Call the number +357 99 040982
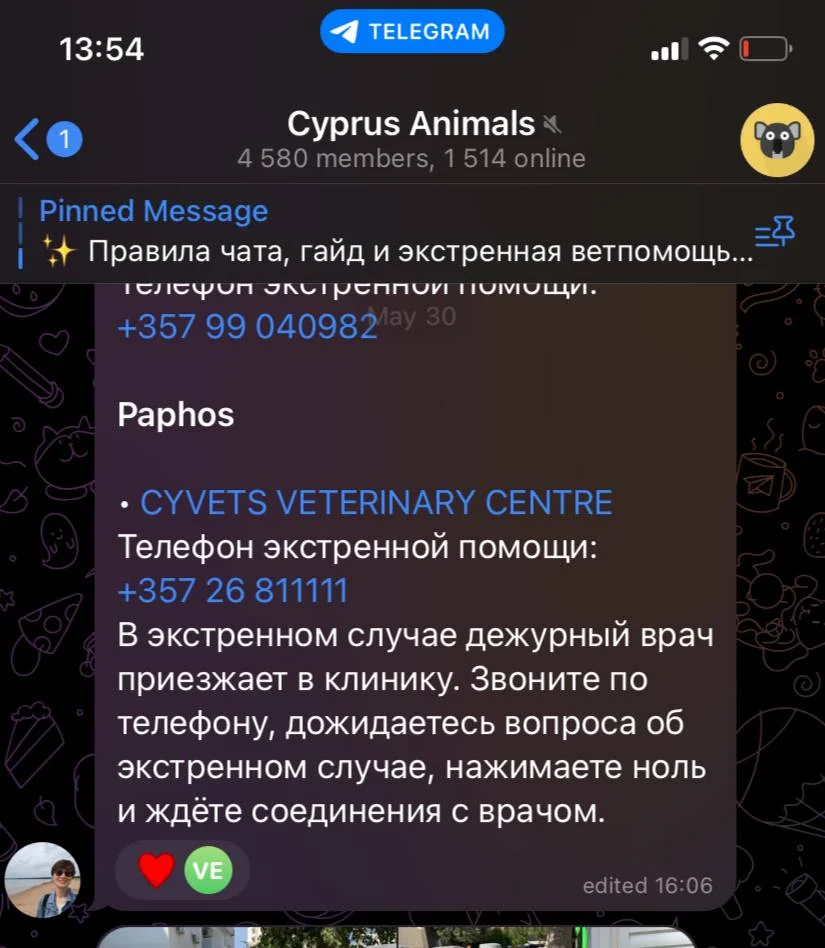Viewport: 825px width, 948px height. 247,327
